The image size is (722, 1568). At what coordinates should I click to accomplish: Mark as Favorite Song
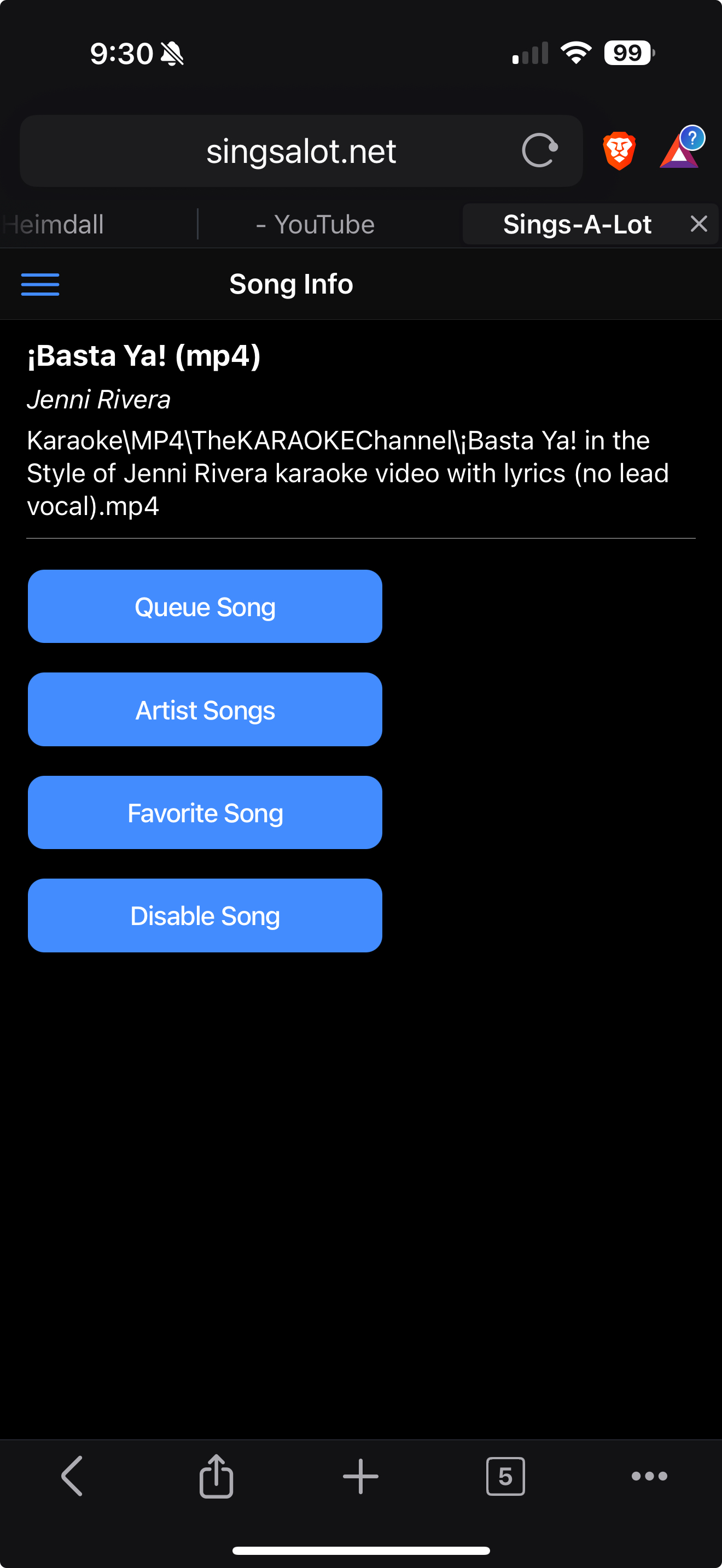tap(205, 812)
